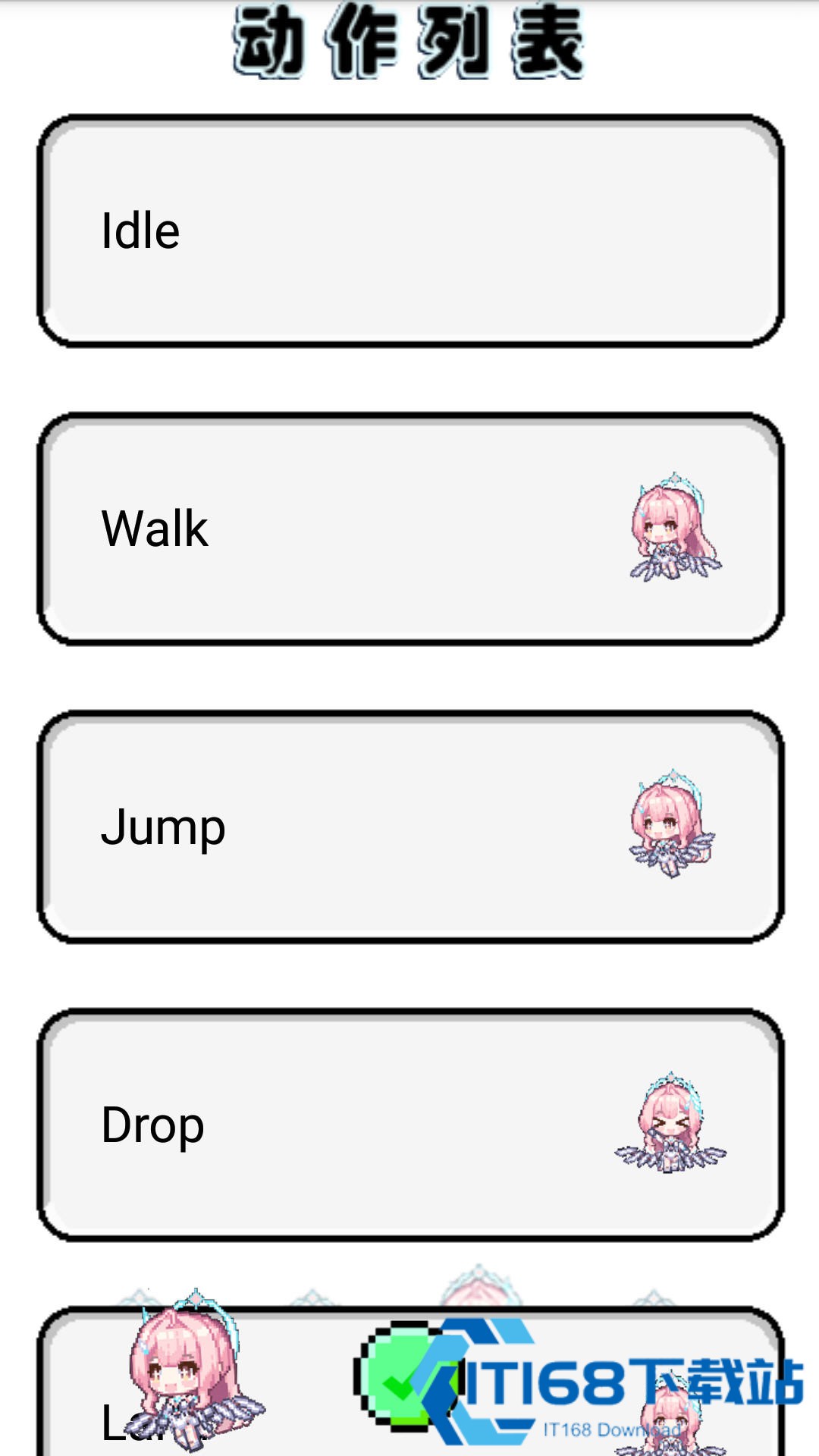The image size is (819, 1456).
Task: Select the Idle action
Action: [410, 231]
